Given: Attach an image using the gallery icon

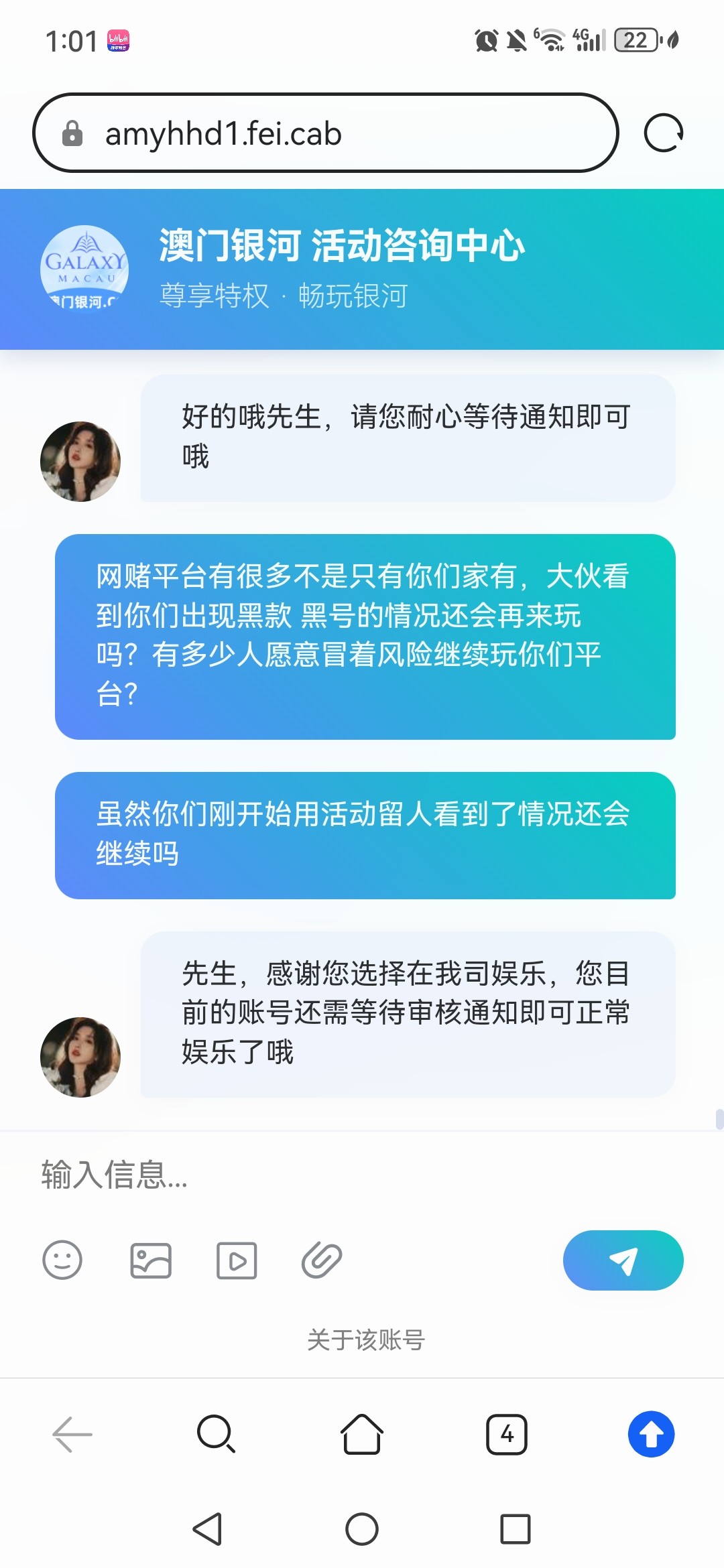Looking at the screenshot, I should [150, 1260].
